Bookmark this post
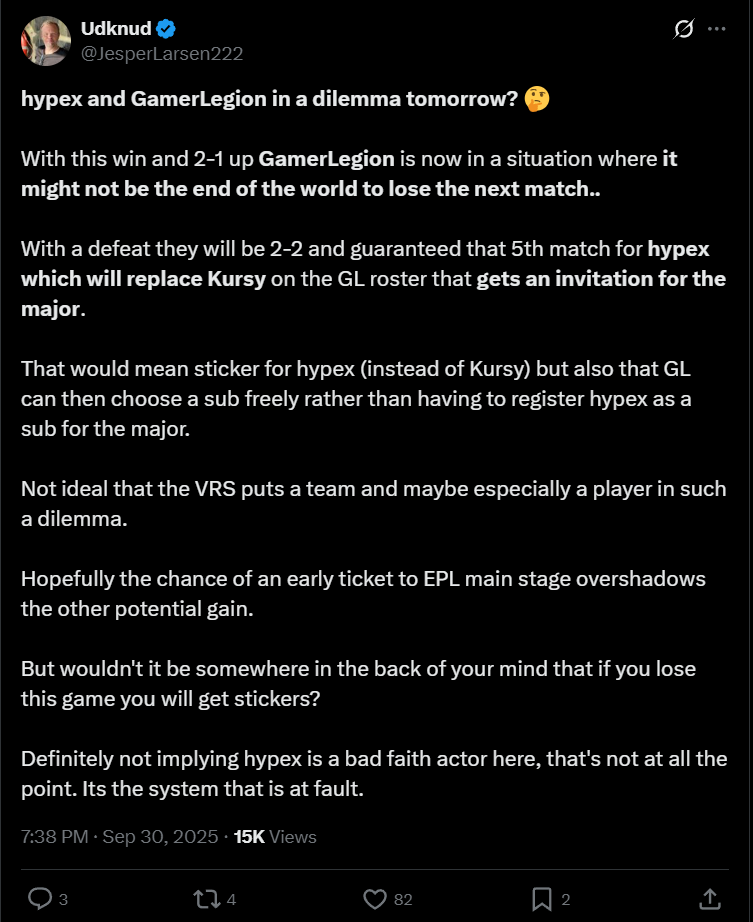Viewport: 753px width, 922px height. click(542, 898)
